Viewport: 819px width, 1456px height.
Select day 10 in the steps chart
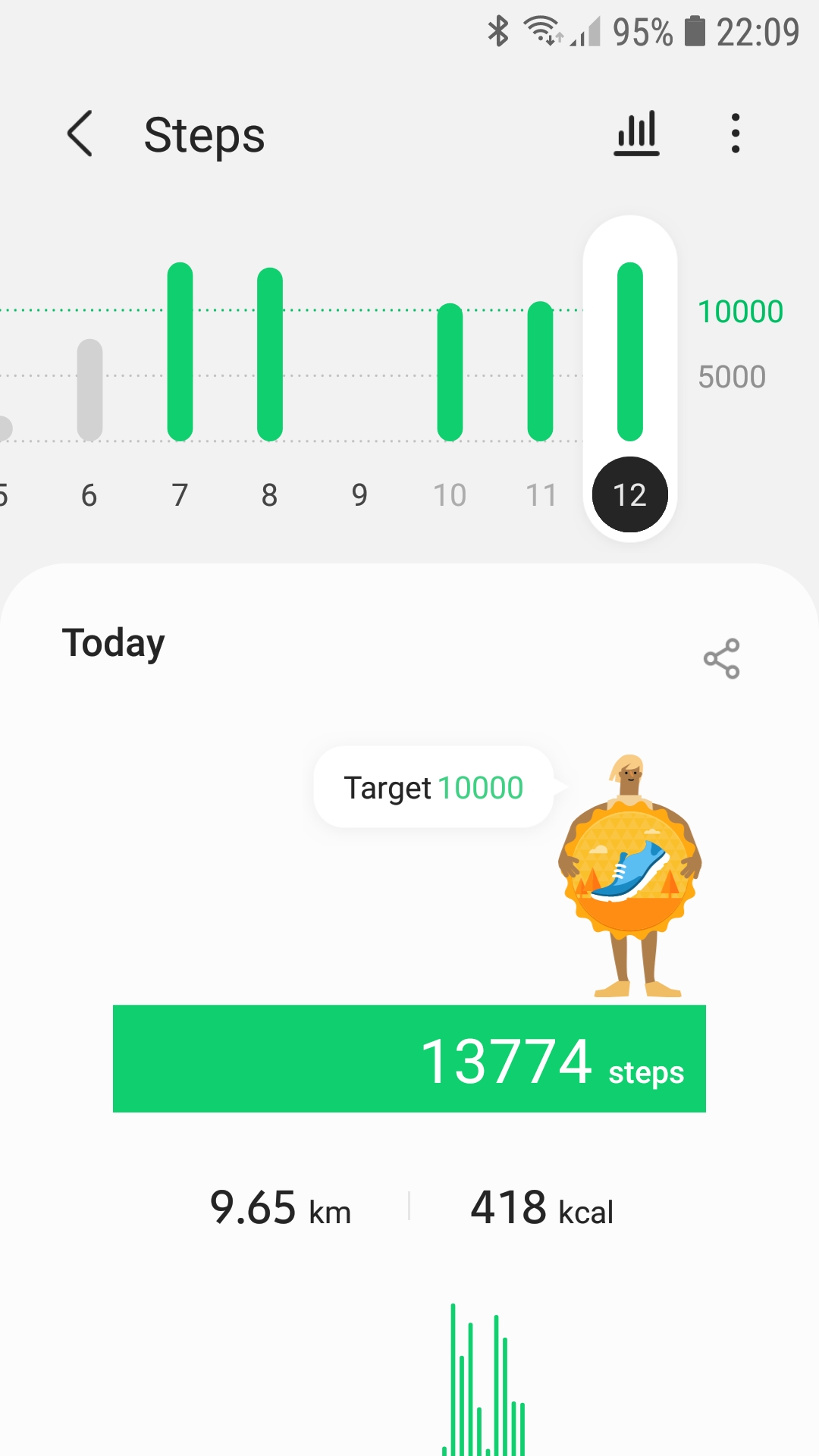click(x=450, y=379)
